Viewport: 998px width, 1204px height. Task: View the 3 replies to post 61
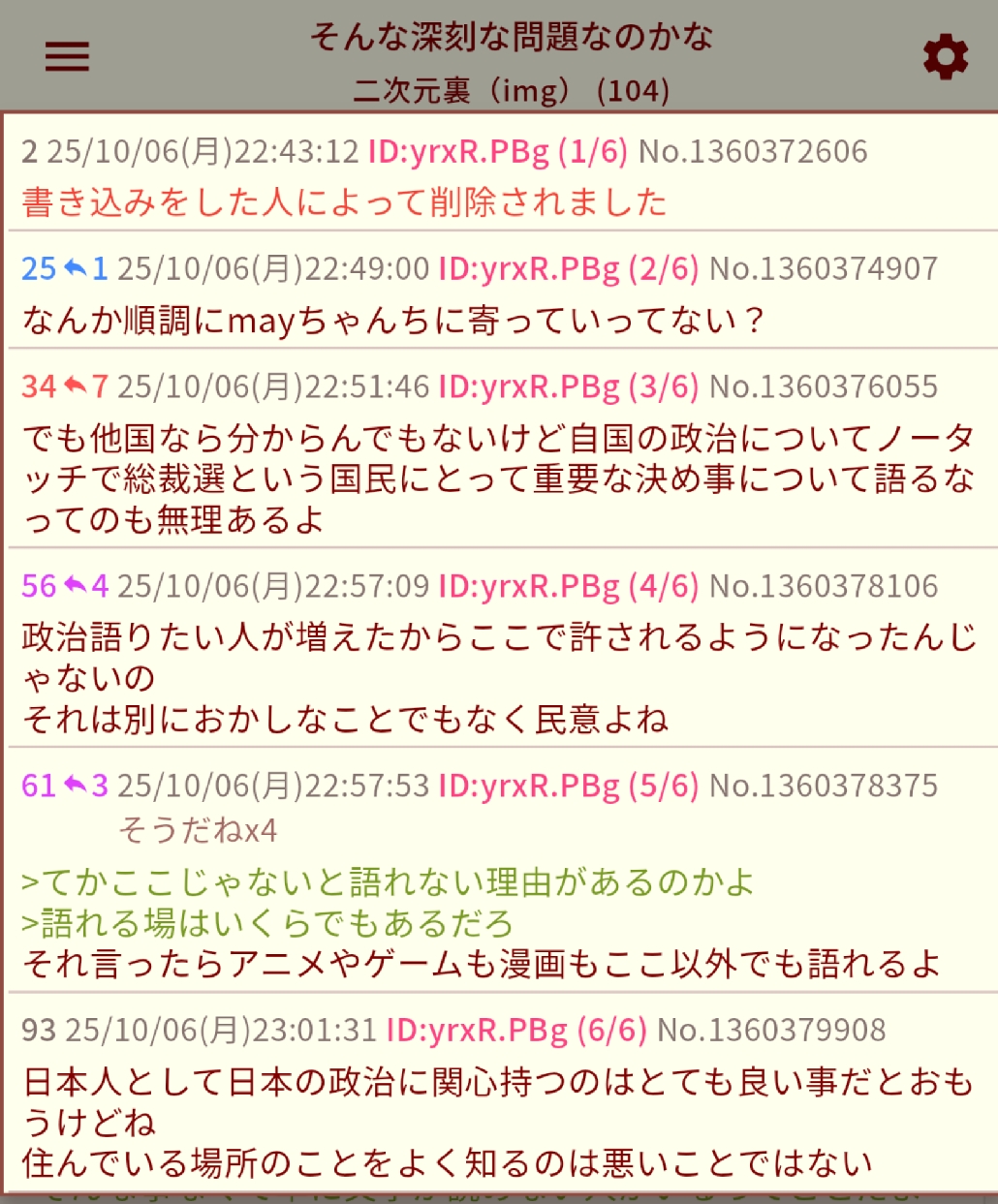click(86, 786)
